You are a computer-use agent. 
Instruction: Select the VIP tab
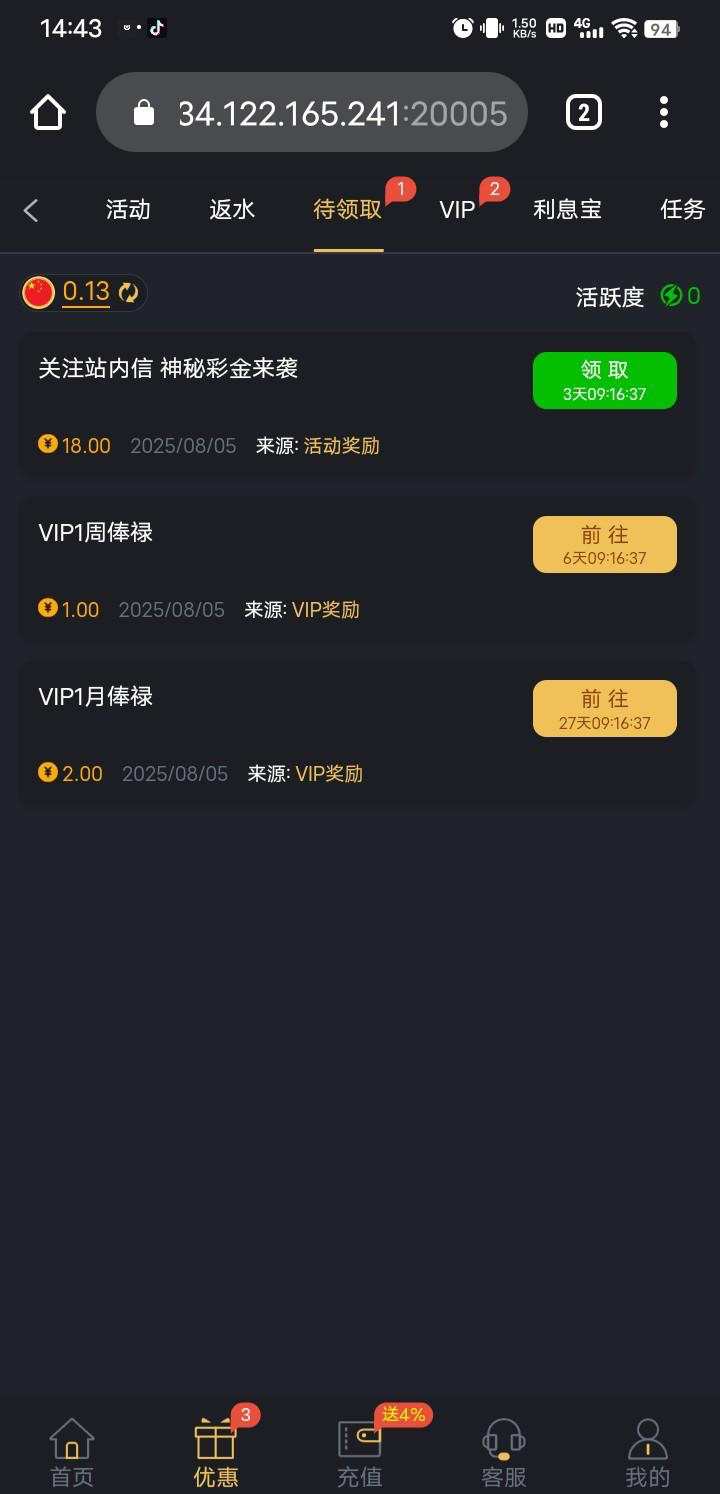point(458,209)
